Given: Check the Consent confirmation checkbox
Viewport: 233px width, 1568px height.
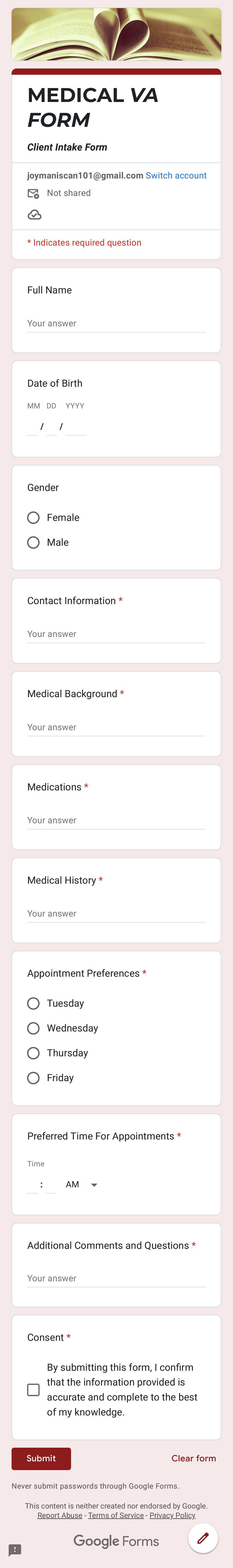Looking at the screenshot, I should (x=34, y=1390).
